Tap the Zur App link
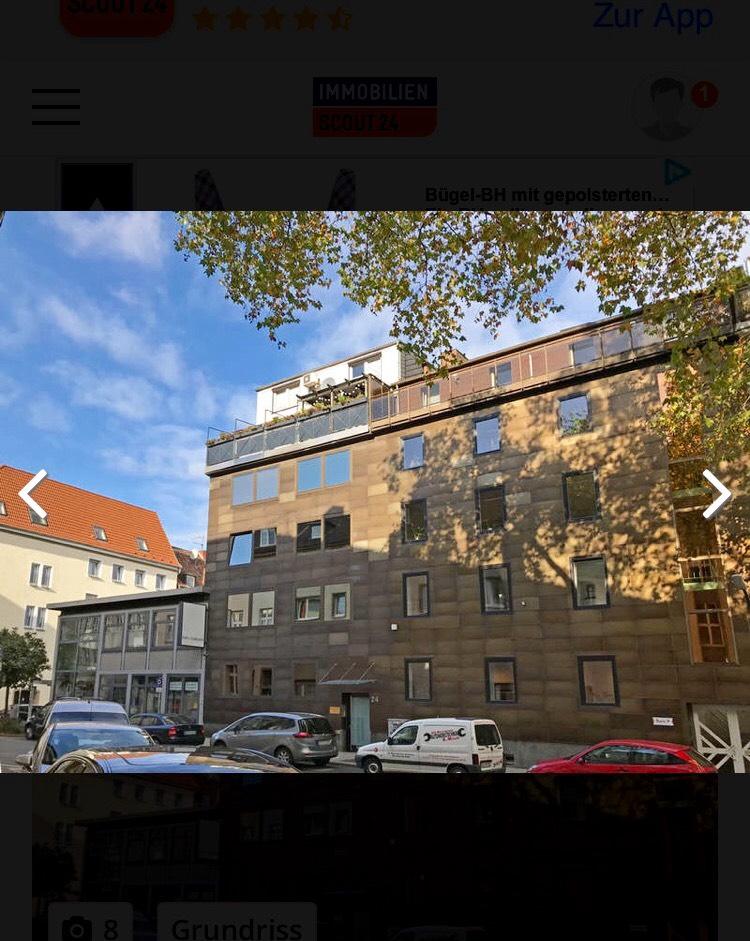750x941 pixels. pos(652,16)
